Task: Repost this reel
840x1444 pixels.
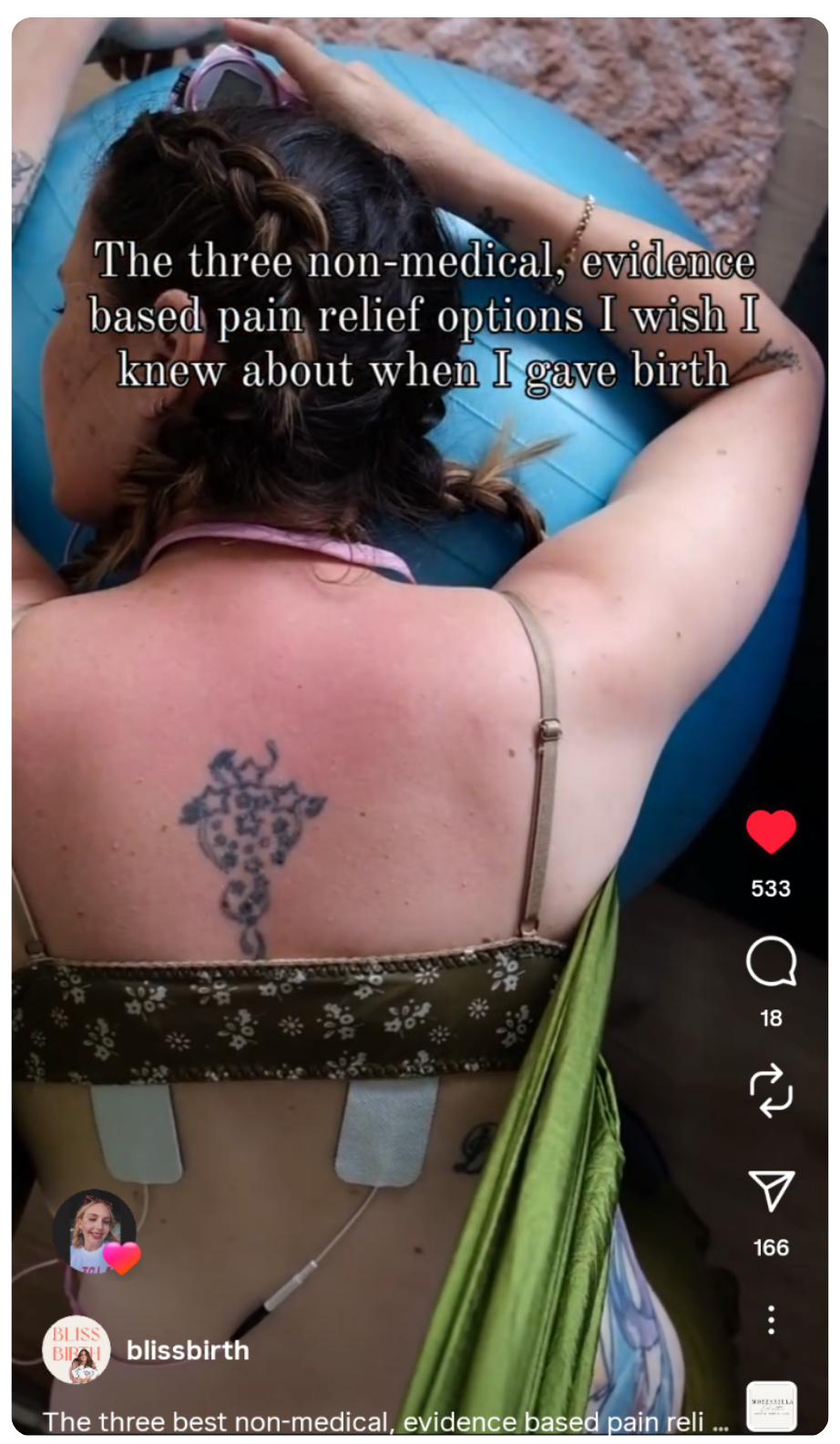Action: pos(771,1089)
